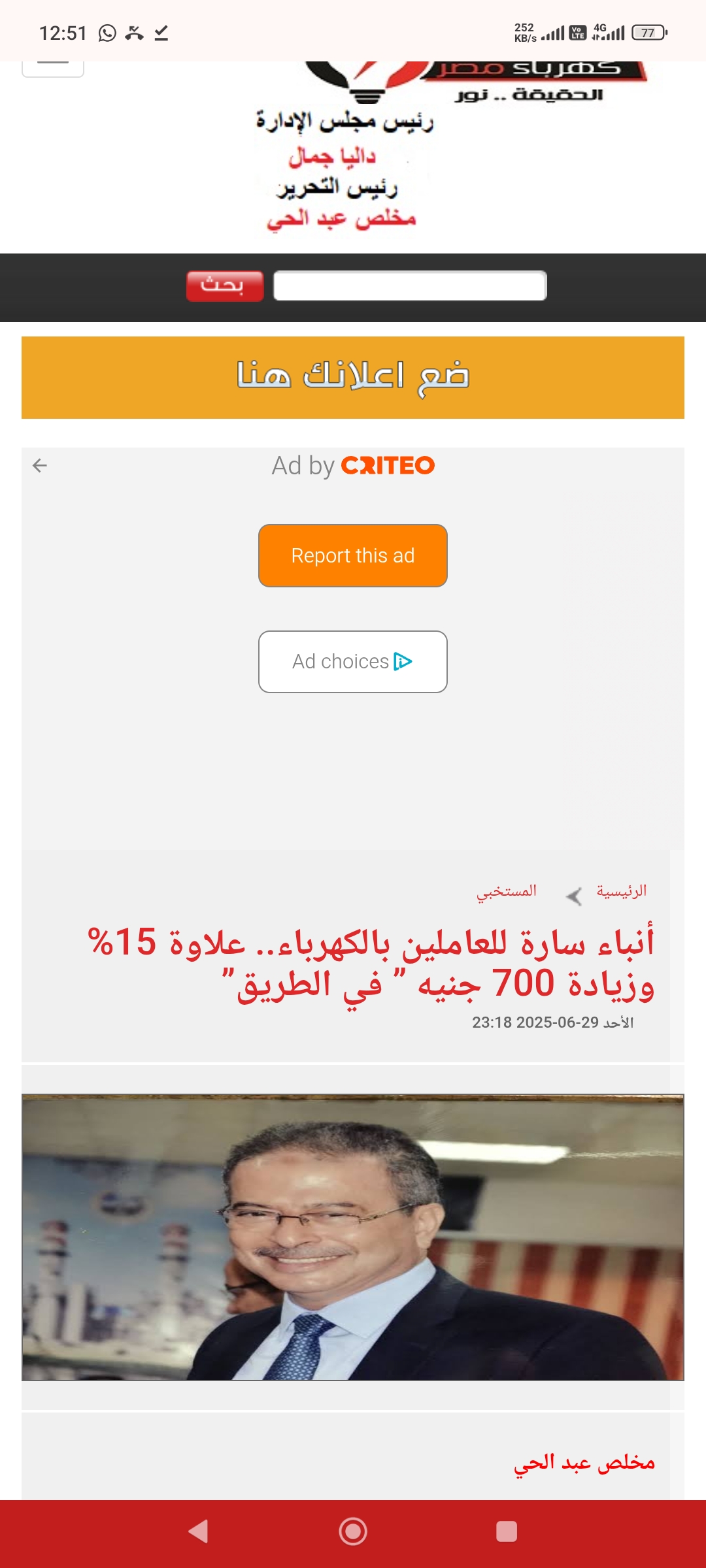Open the المستخبي category link

tap(507, 891)
